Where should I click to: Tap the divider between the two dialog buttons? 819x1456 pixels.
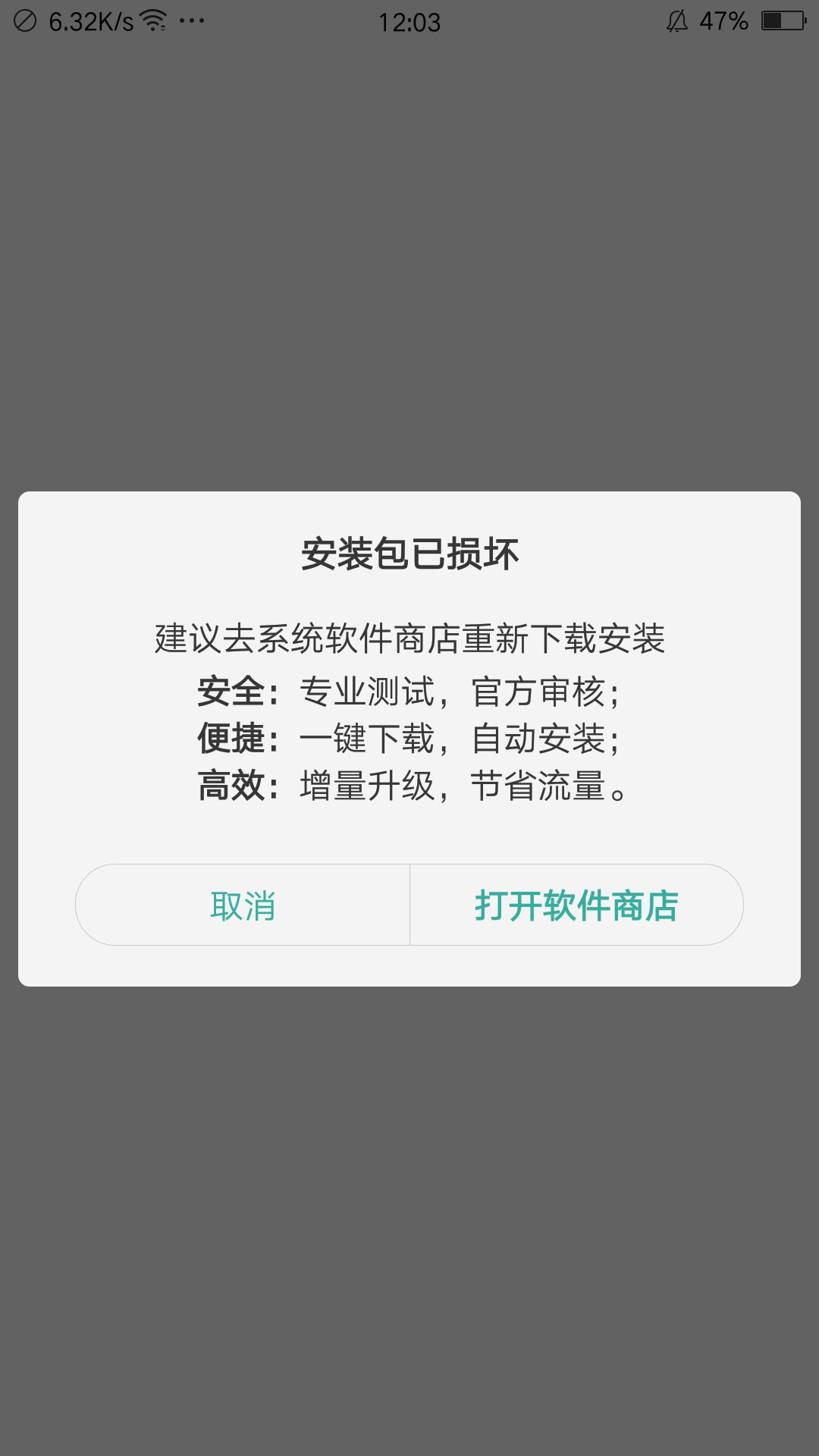[x=409, y=904]
